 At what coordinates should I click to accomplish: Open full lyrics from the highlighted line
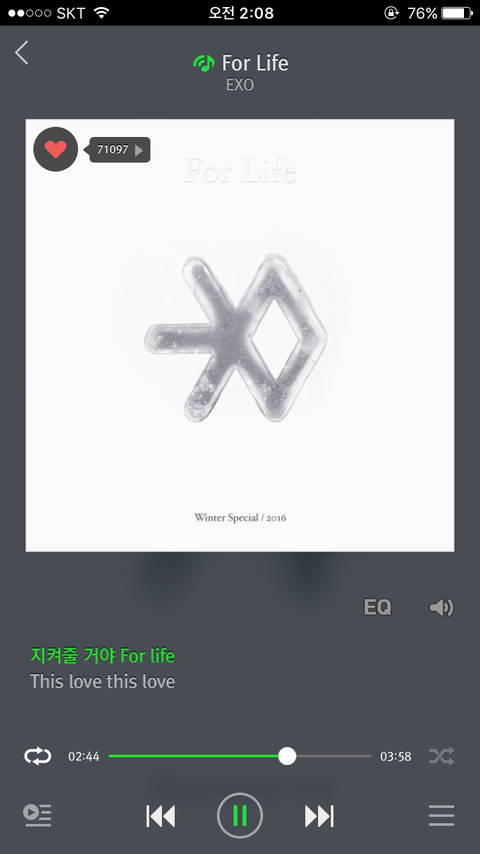pyautogui.click(x=102, y=655)
